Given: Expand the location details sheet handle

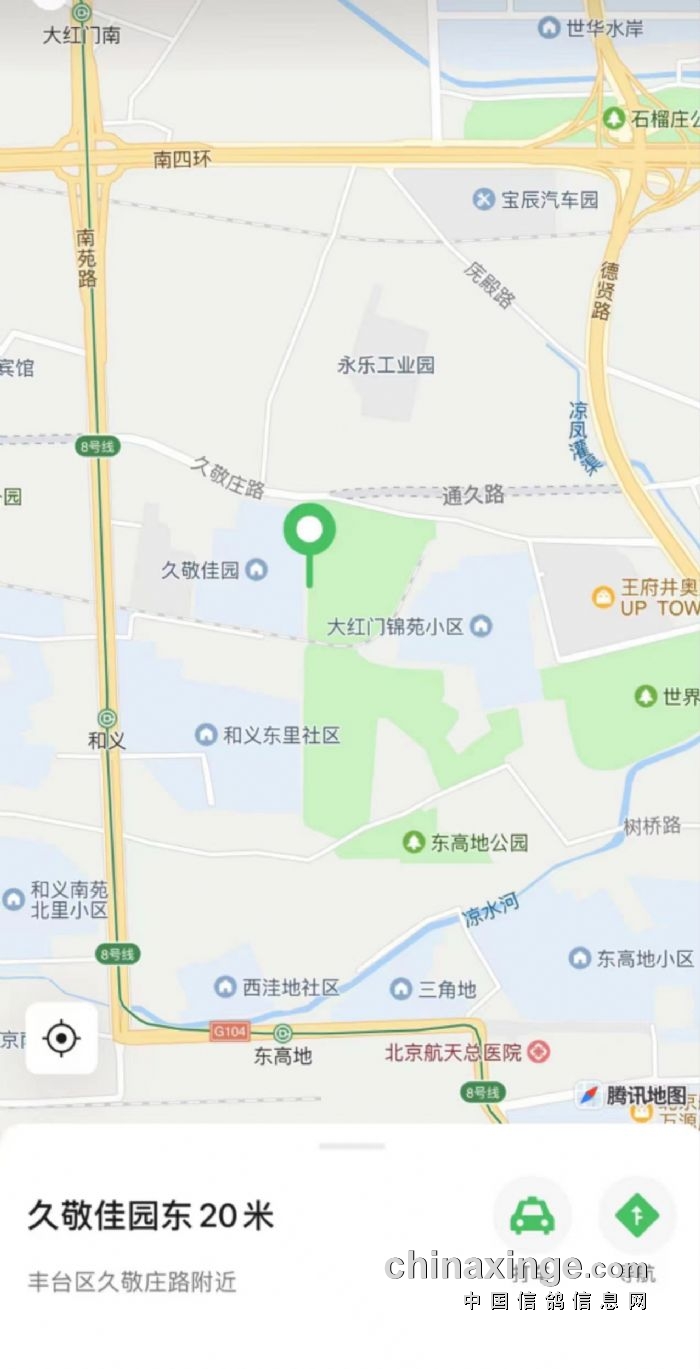Looking at the screenshot, I should pyautogui.click(x=352, y=1146).
